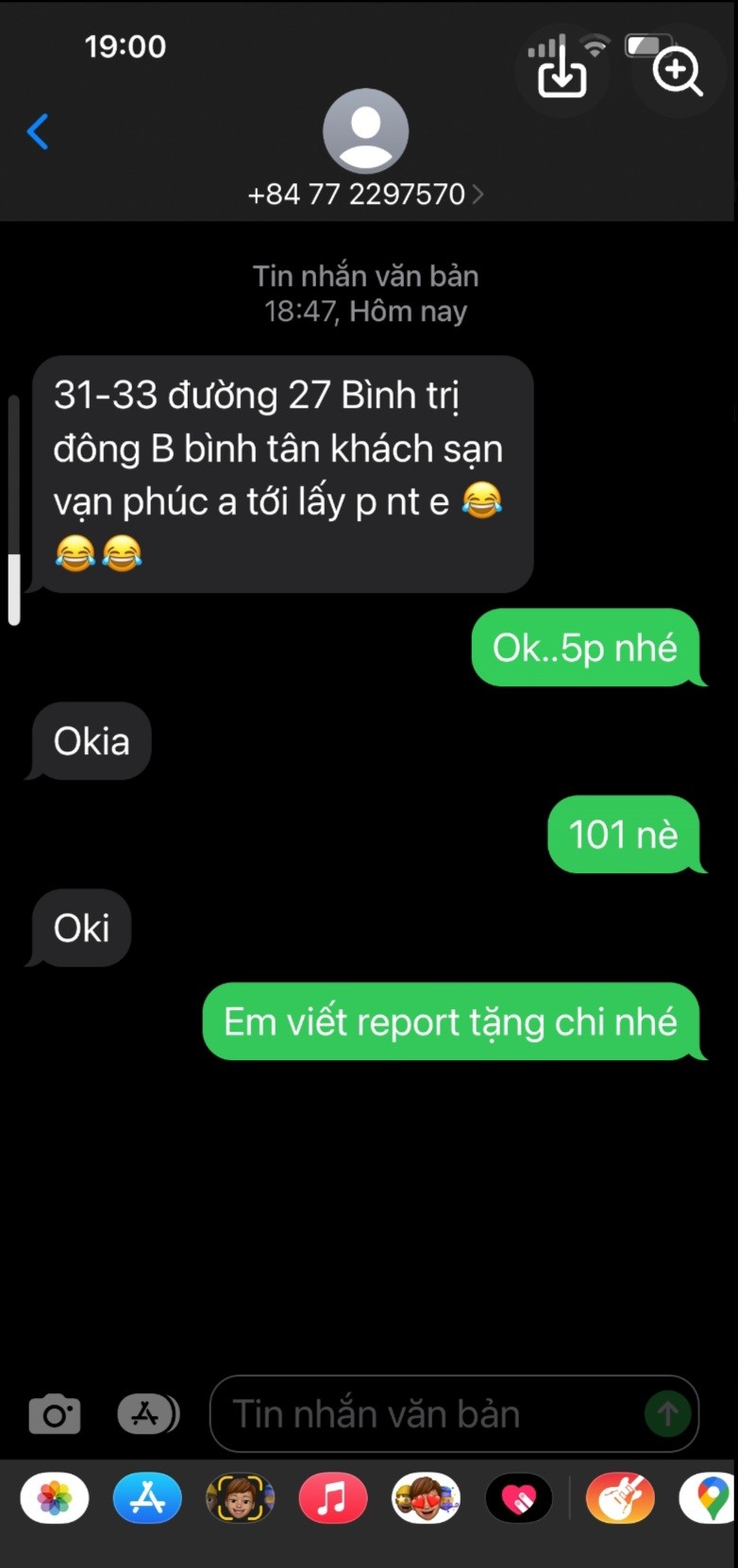This screenshot has height=1568, width=738.
Task: Open the camera to attach a photo
Action: coord(55,1413)
